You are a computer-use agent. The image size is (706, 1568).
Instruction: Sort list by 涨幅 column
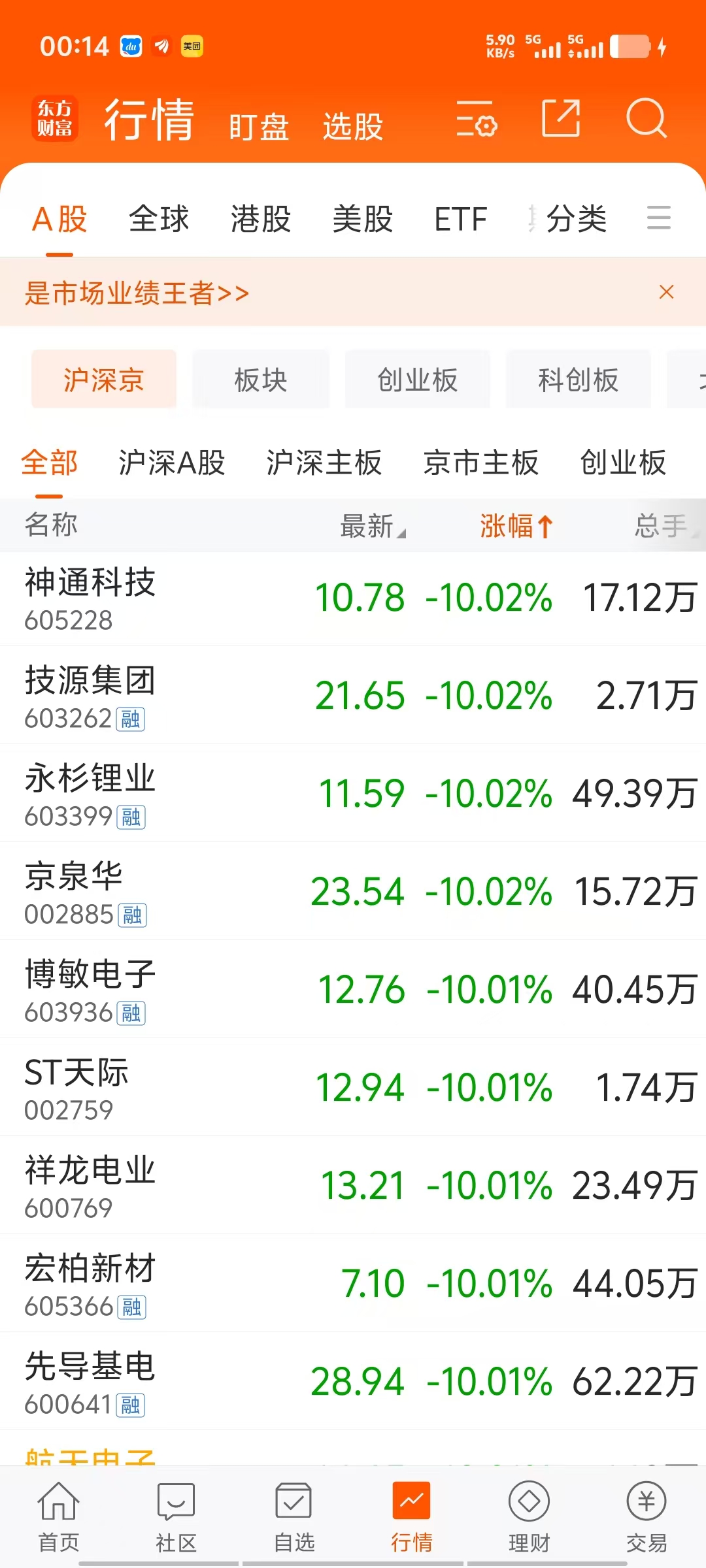516,525
